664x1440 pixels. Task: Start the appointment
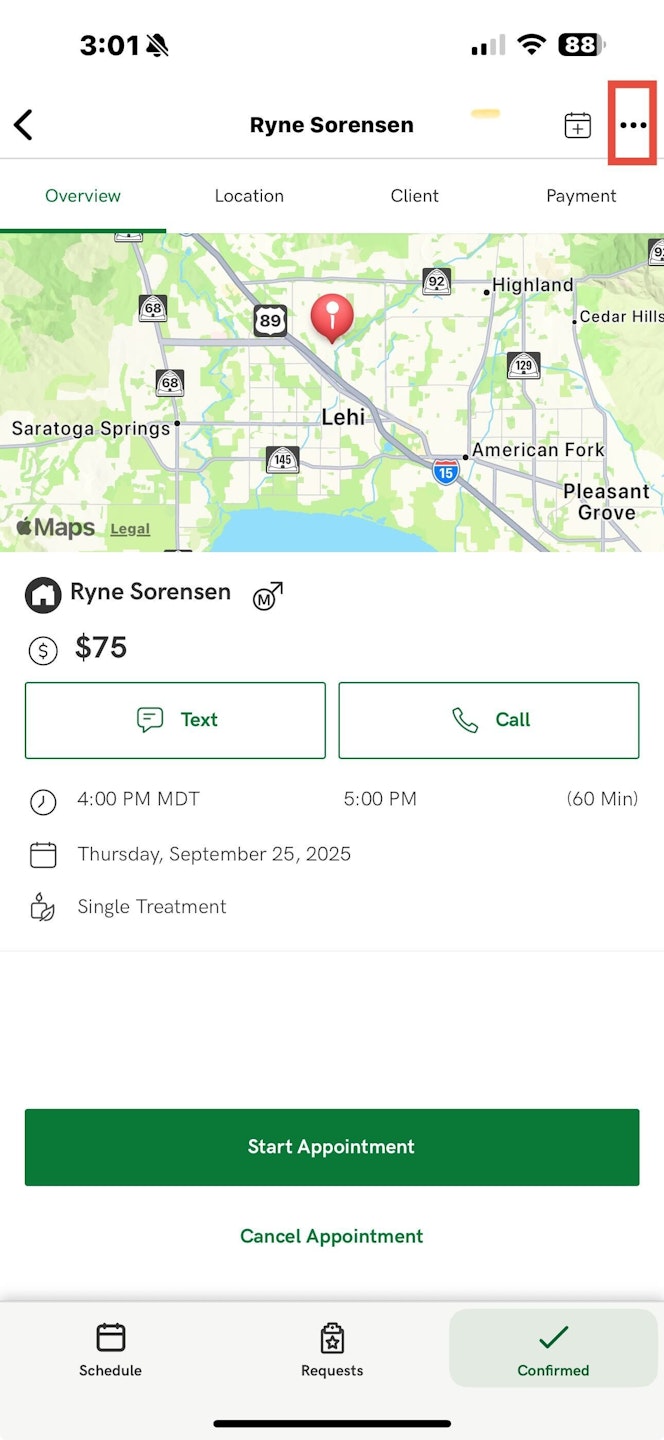(x=331, y=1147)
